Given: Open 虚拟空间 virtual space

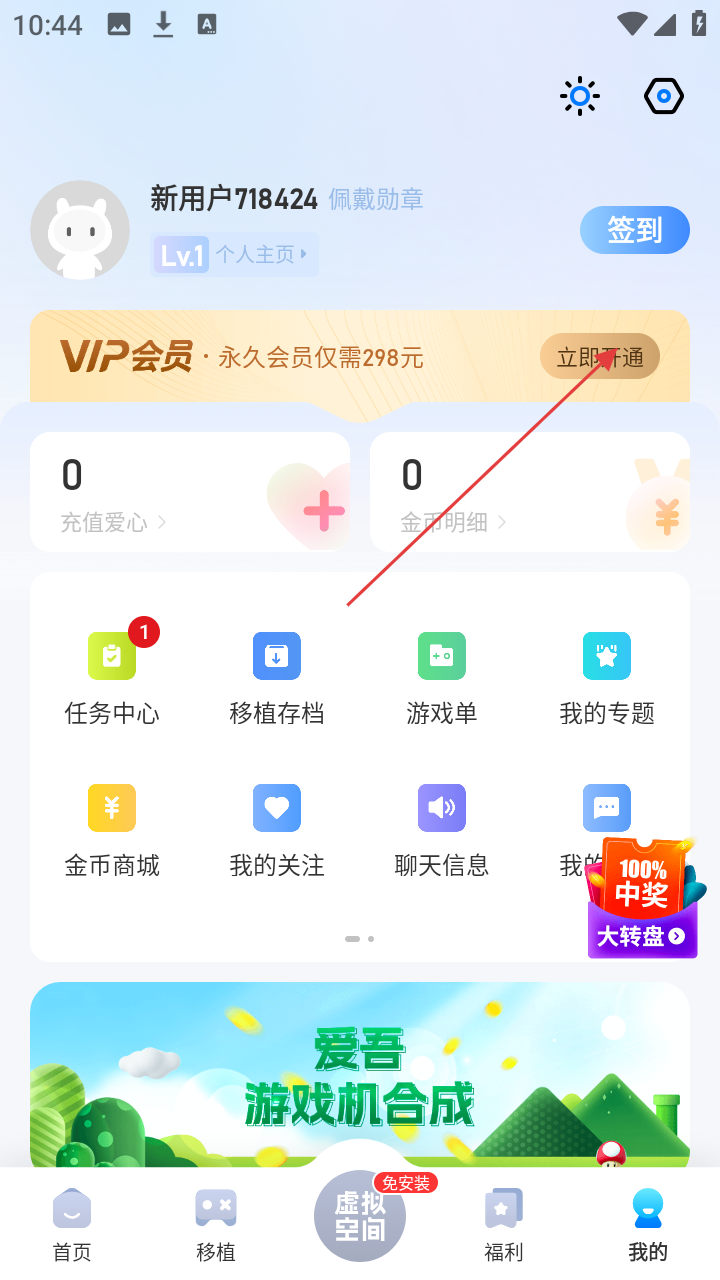Looking at the screenshot, I should 360,1216.
